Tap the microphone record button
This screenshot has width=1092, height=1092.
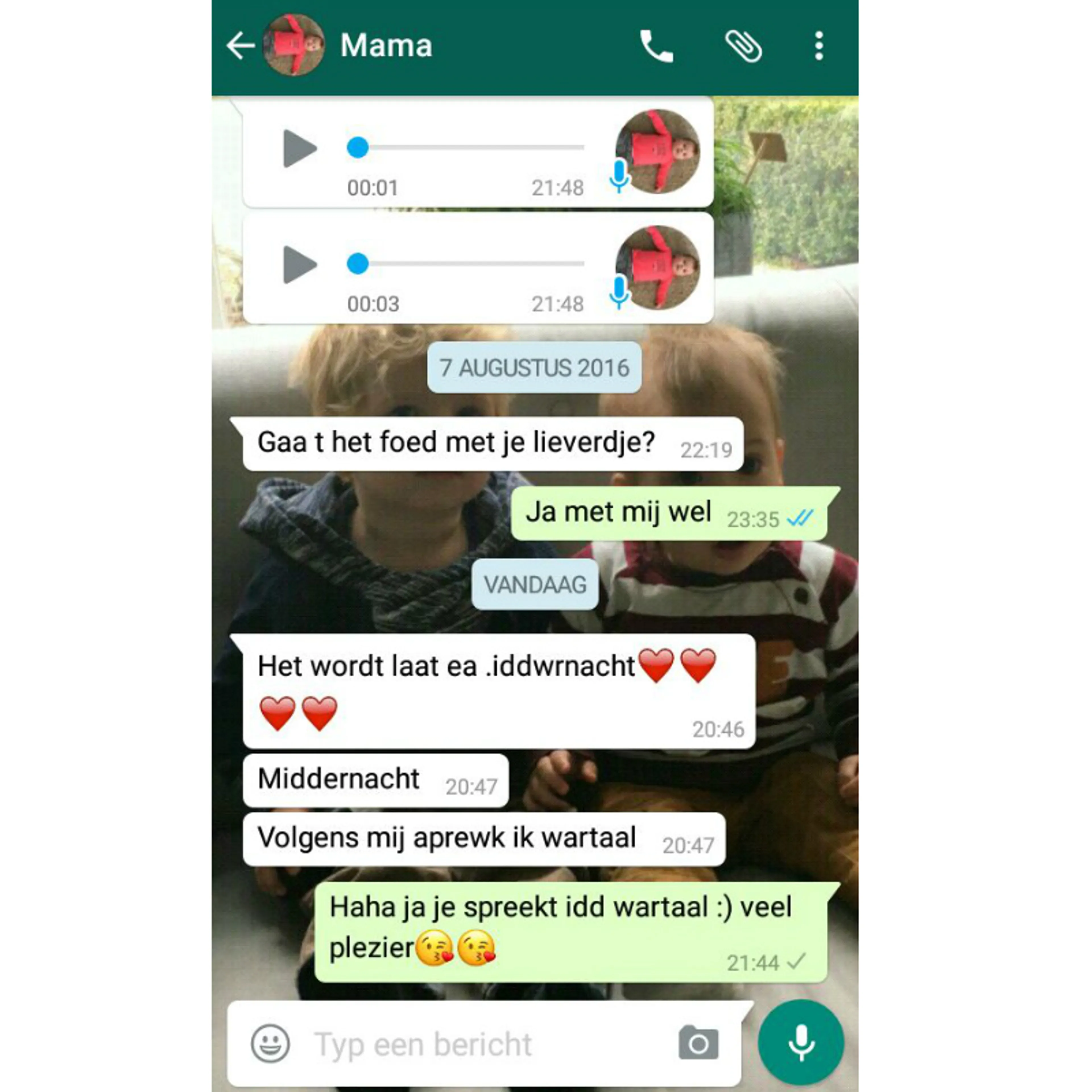(x=800, y=1043)
